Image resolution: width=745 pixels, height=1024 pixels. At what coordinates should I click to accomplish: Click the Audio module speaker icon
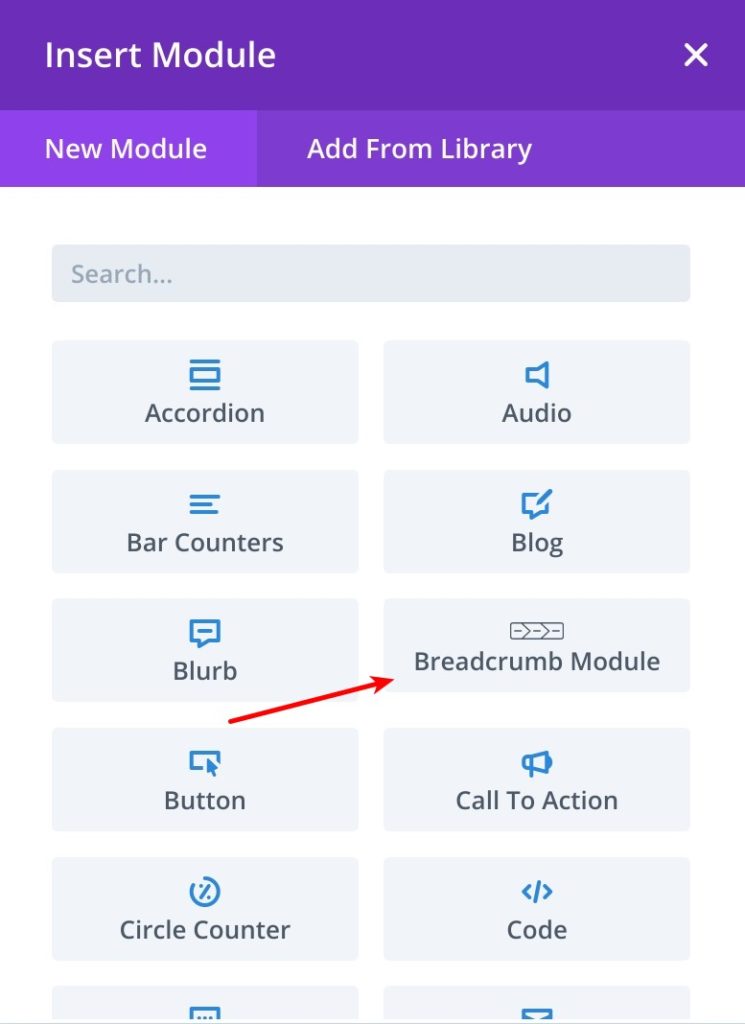(x=536, y=375)
